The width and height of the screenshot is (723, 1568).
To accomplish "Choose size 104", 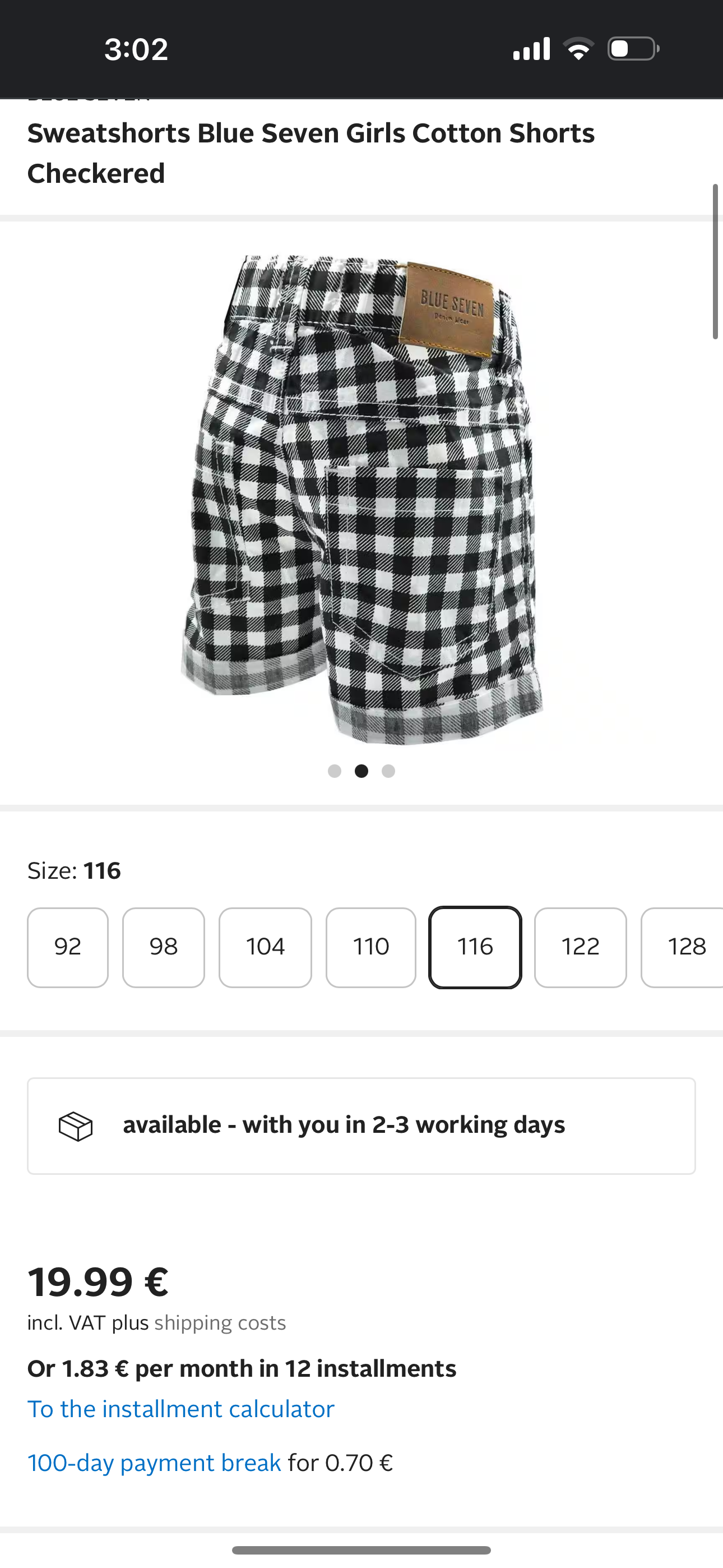I will pyautogui.click(x=265, y=947).
